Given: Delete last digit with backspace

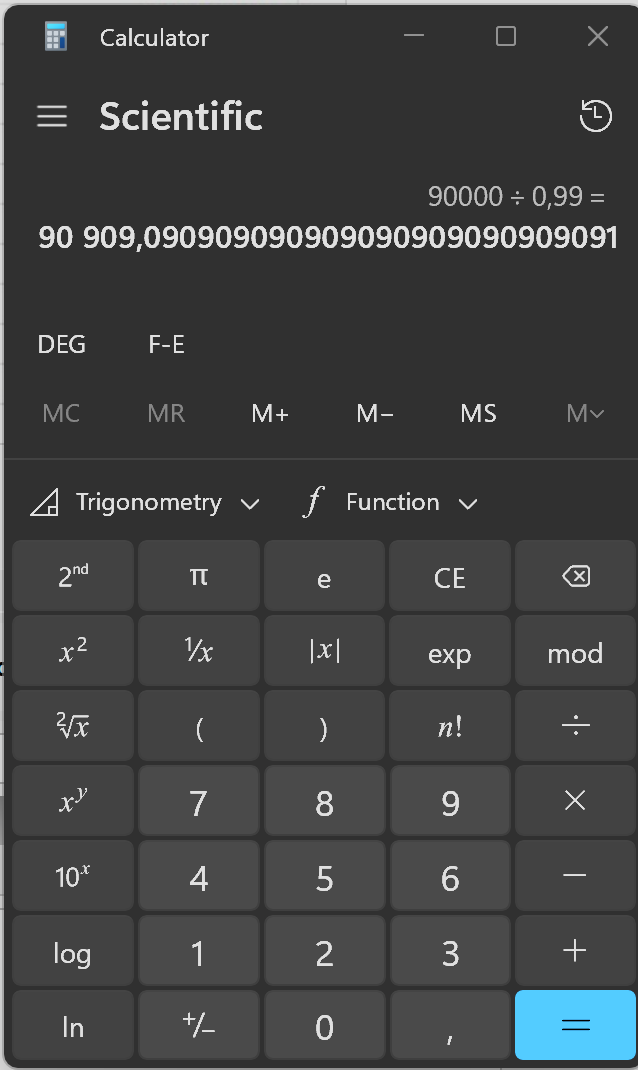Looking at the screenshot, I should [x=575, y=576].
